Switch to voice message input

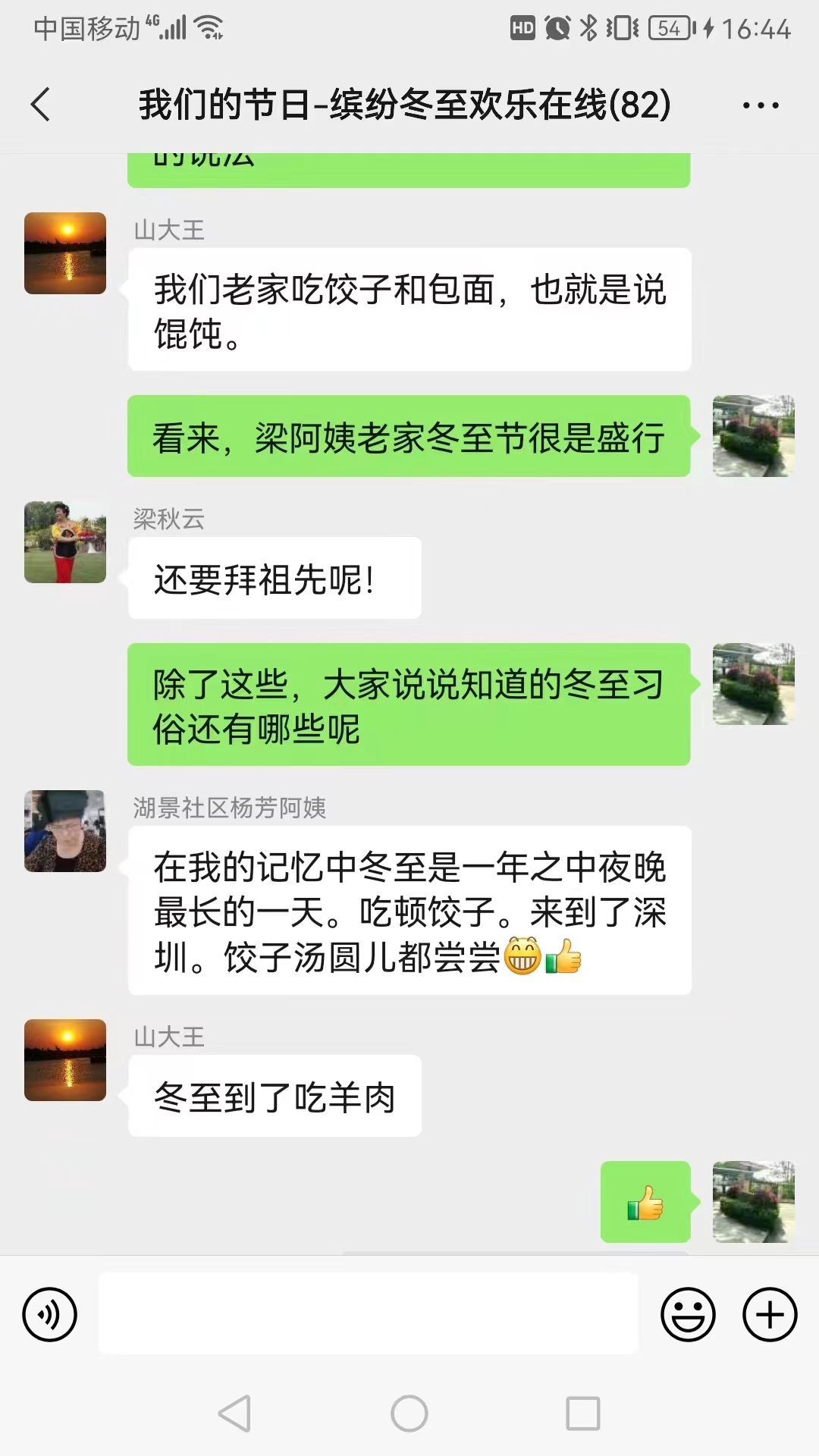pos(50,1314)
